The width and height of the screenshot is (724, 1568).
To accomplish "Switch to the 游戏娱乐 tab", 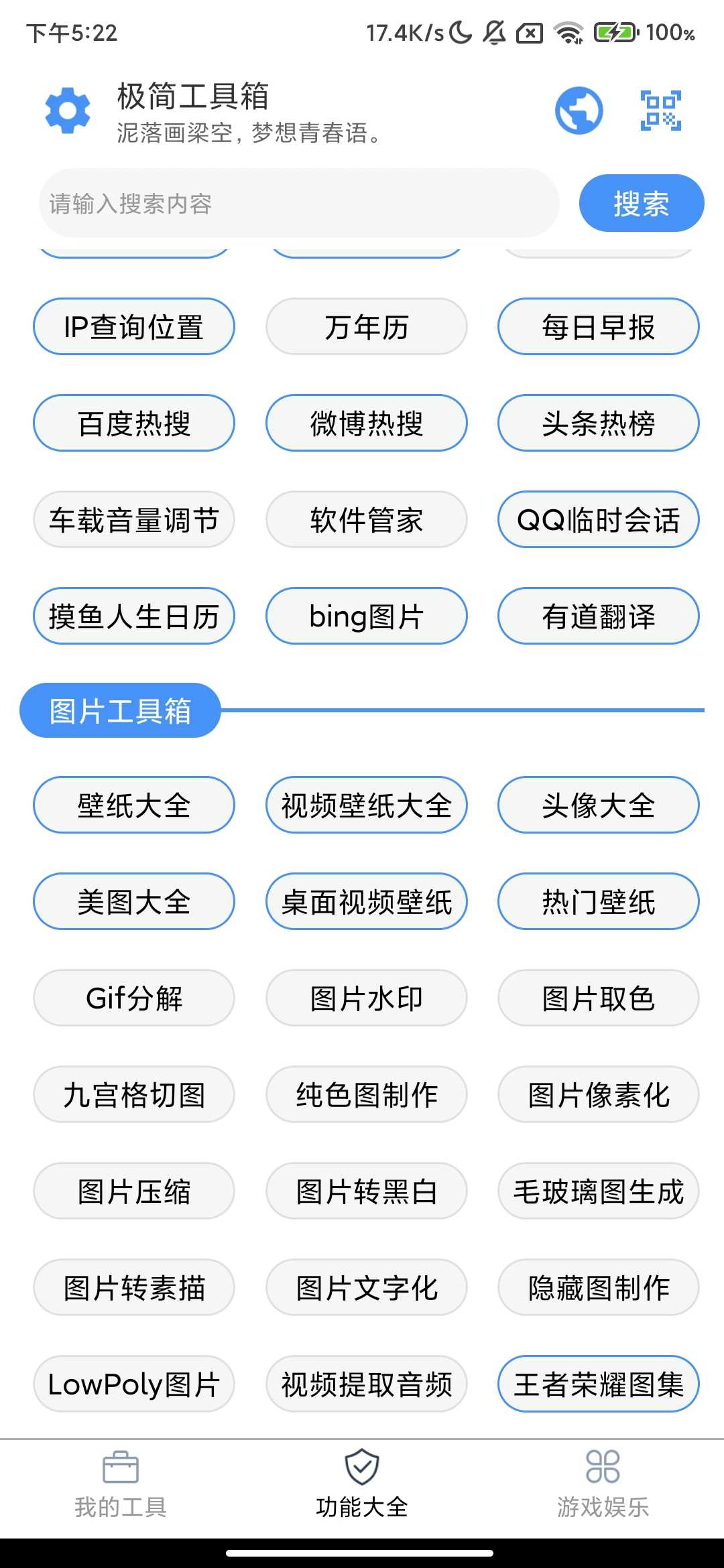I will pyautogui.click(x=603, y=1482).
